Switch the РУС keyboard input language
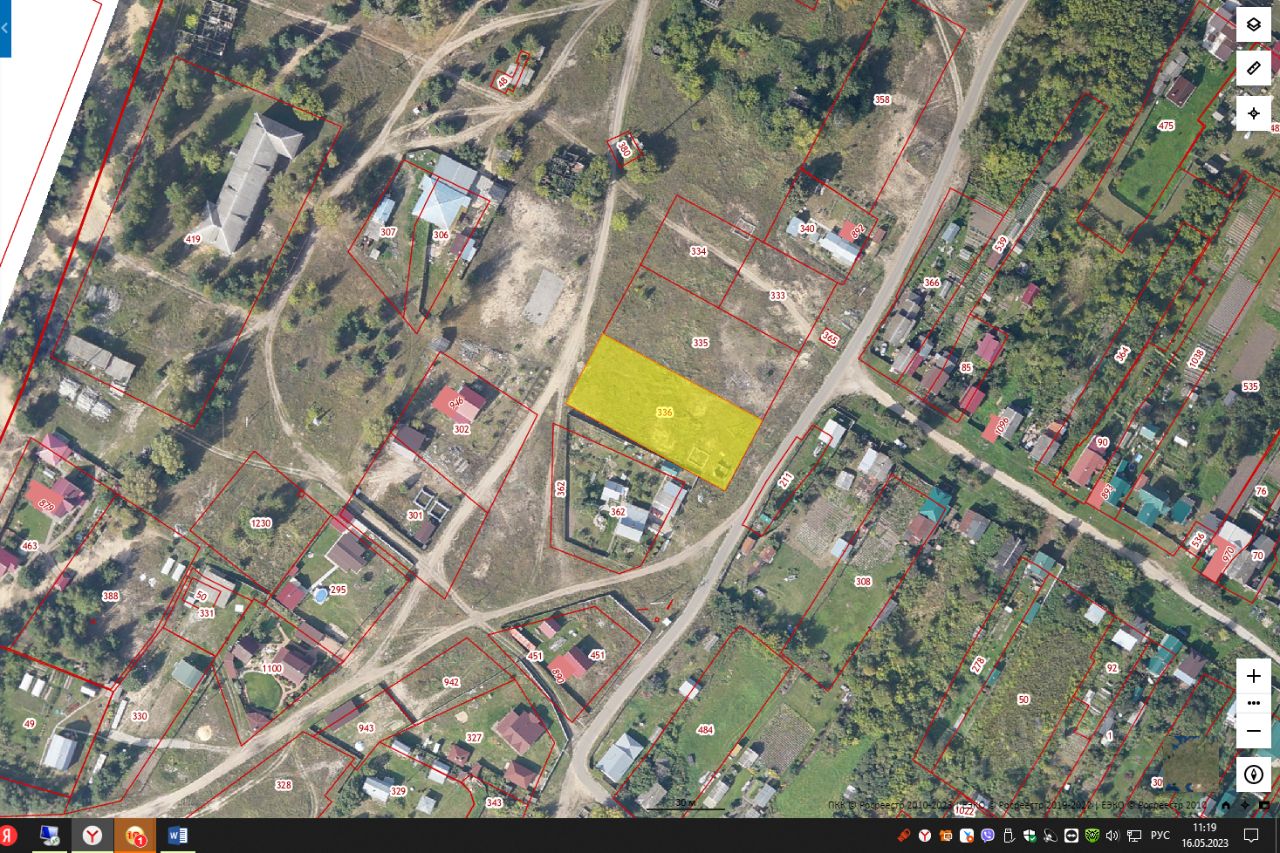This screenshot has width=1280, height=853. tap(1160, 835)
